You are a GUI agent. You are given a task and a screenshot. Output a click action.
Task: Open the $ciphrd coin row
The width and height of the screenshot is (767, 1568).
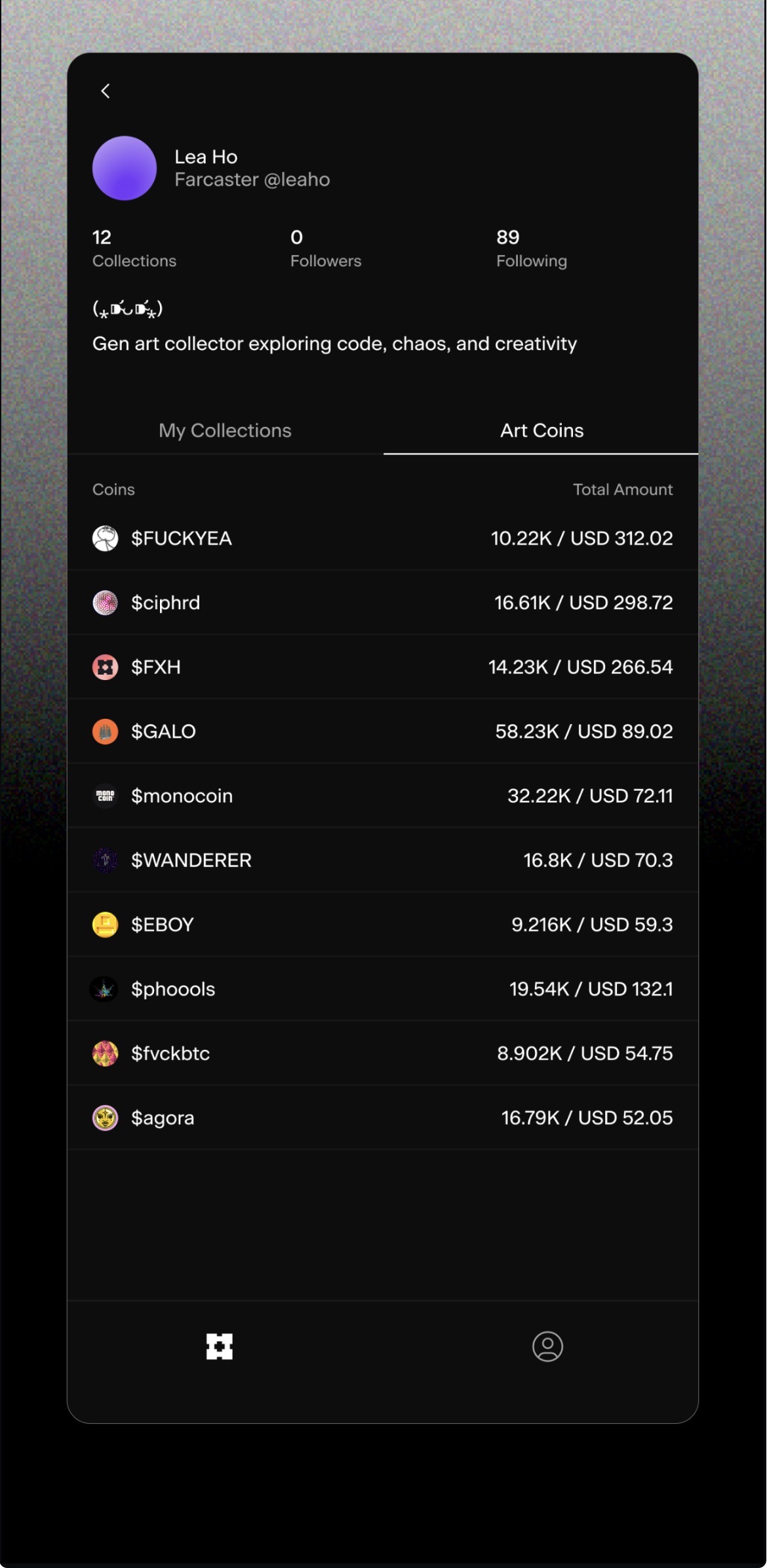tap(382, 603)
